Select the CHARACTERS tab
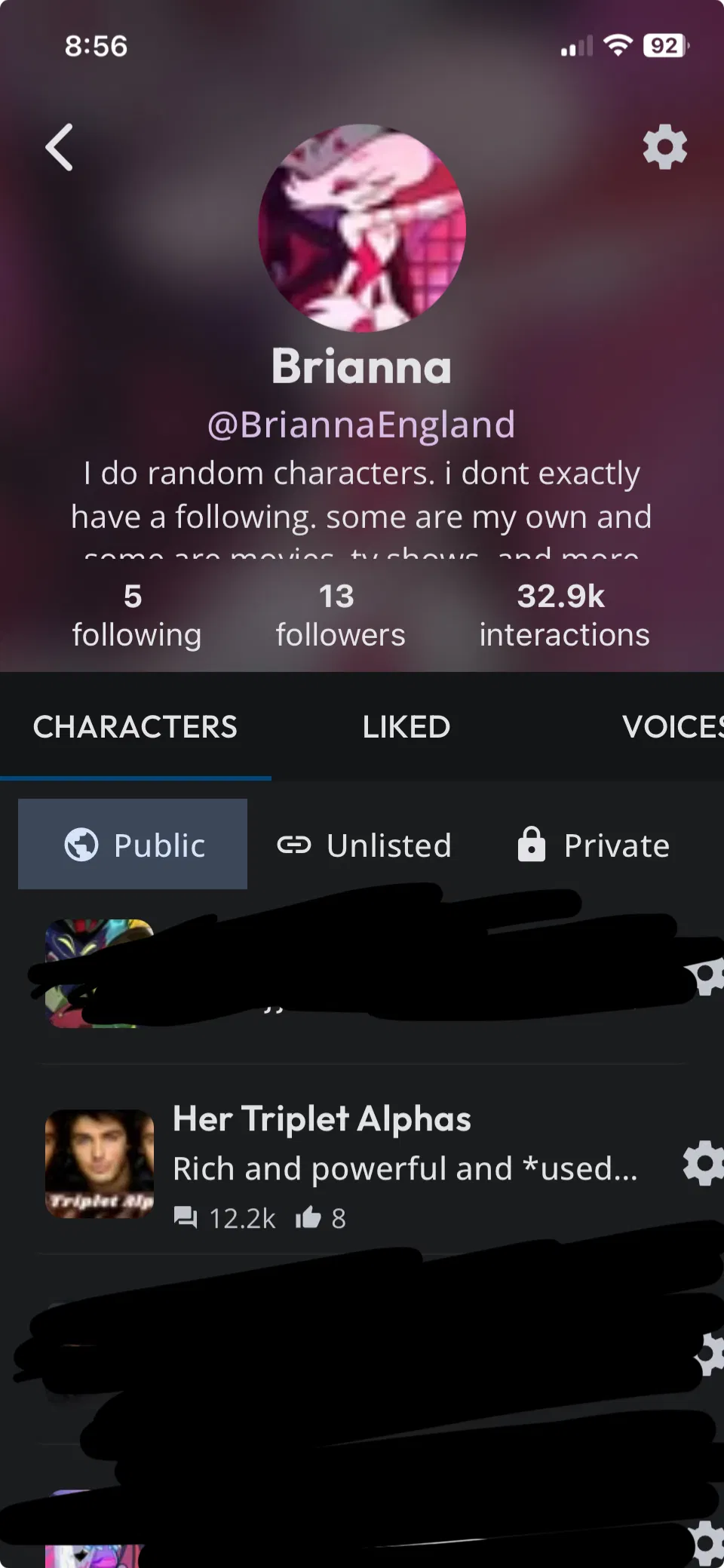This screenshot has width=724, height=1568. [x=135, y=727]
